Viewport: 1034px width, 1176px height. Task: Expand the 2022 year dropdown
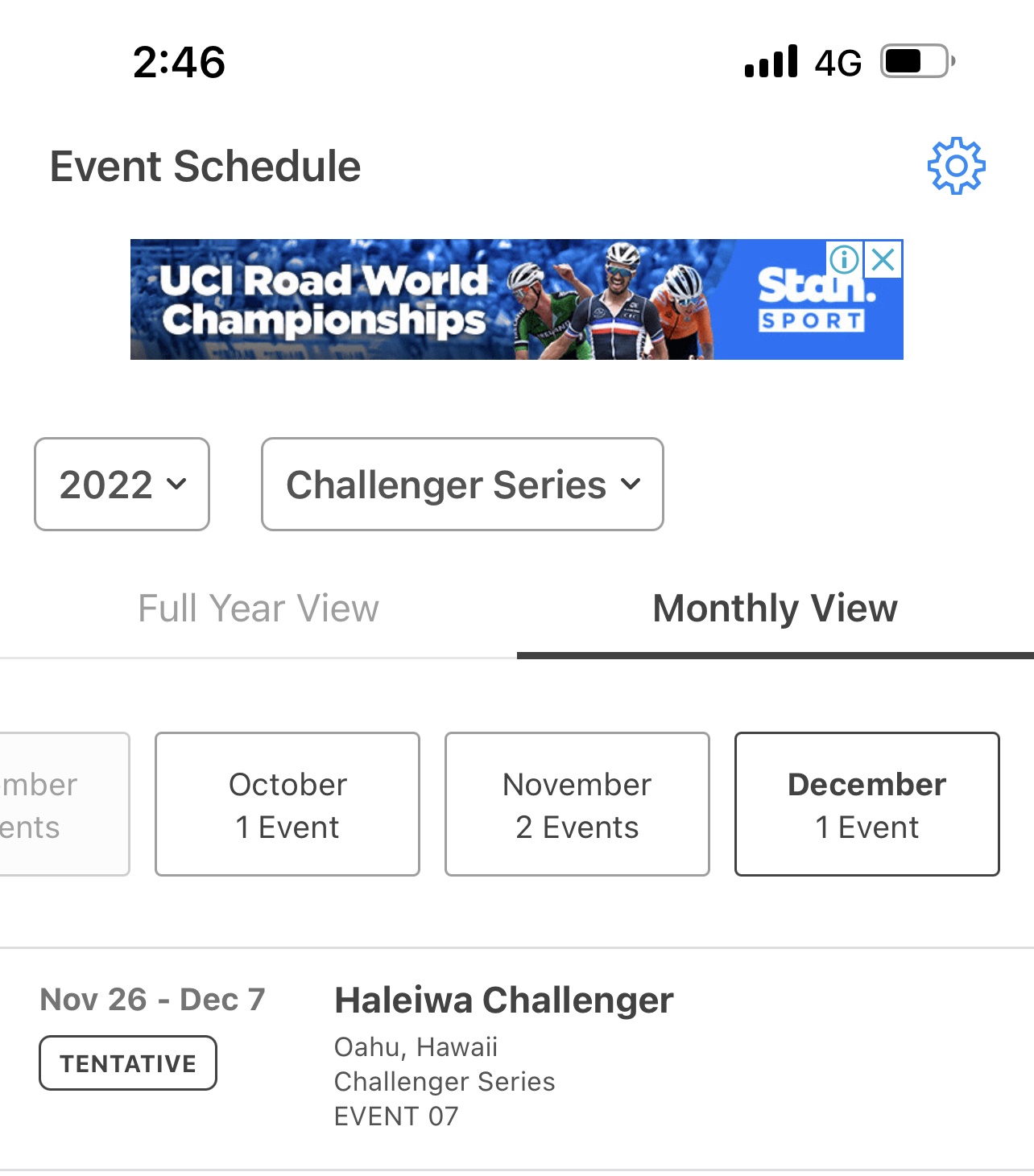[122, 485]
